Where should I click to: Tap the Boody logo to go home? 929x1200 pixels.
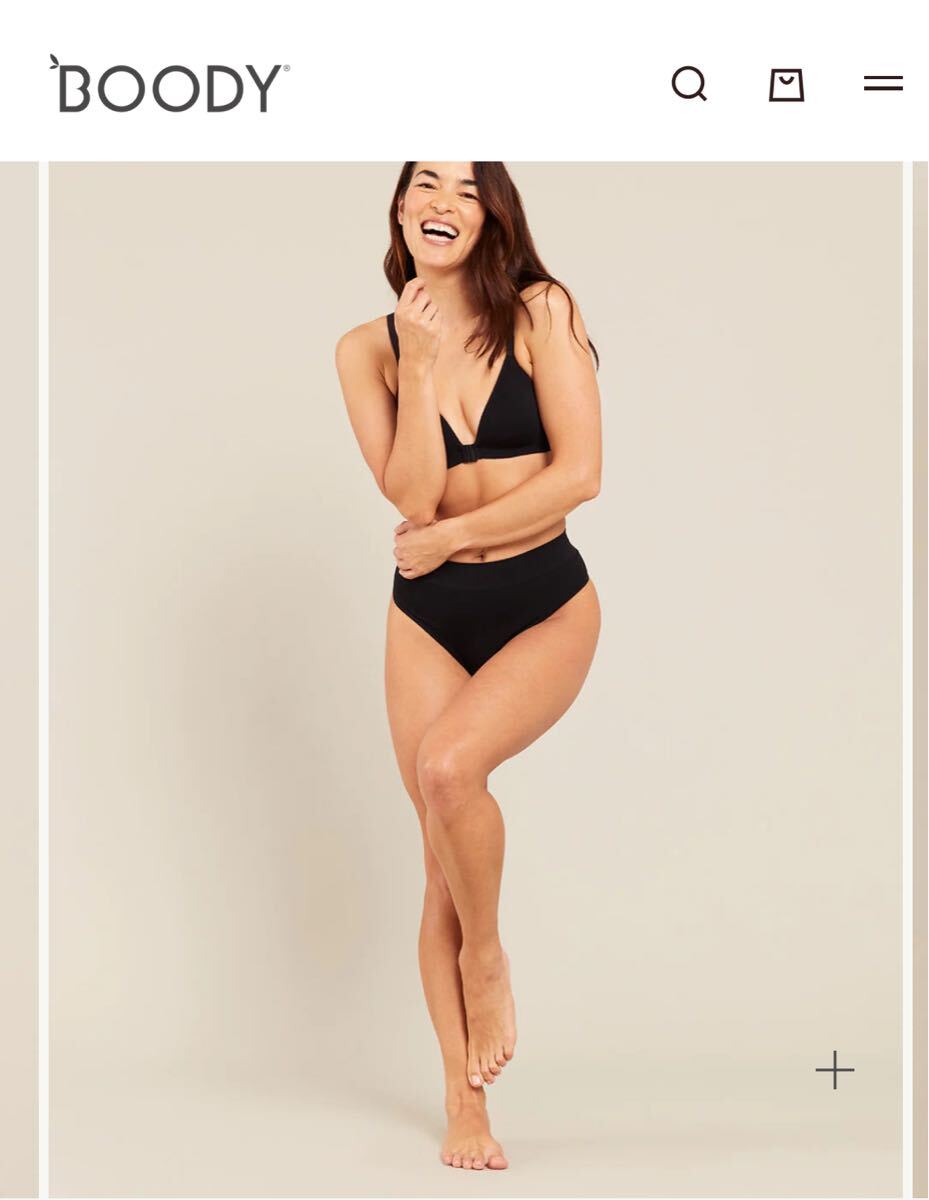170,85
